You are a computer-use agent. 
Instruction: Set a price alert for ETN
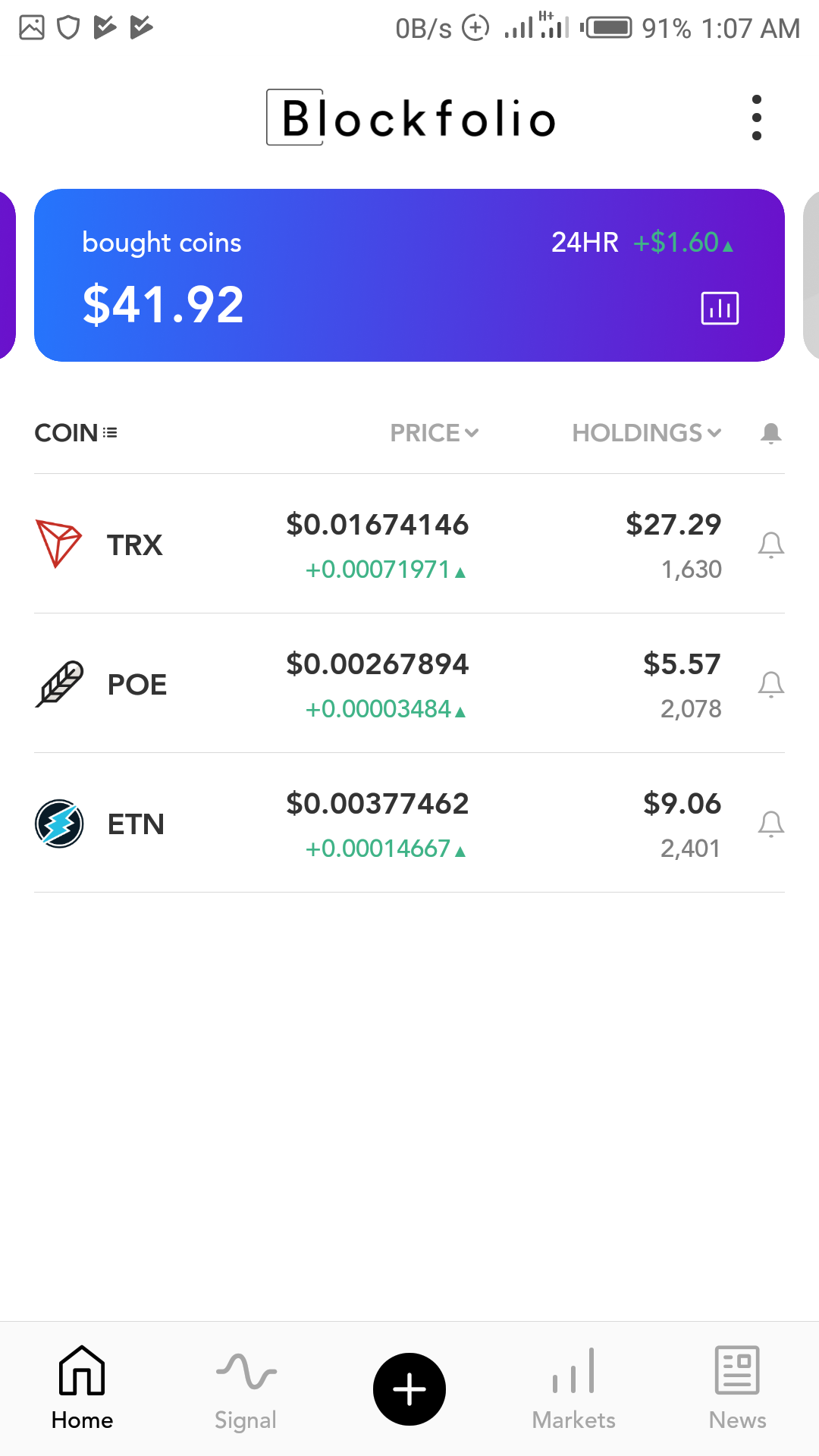(x=771, y=824)
